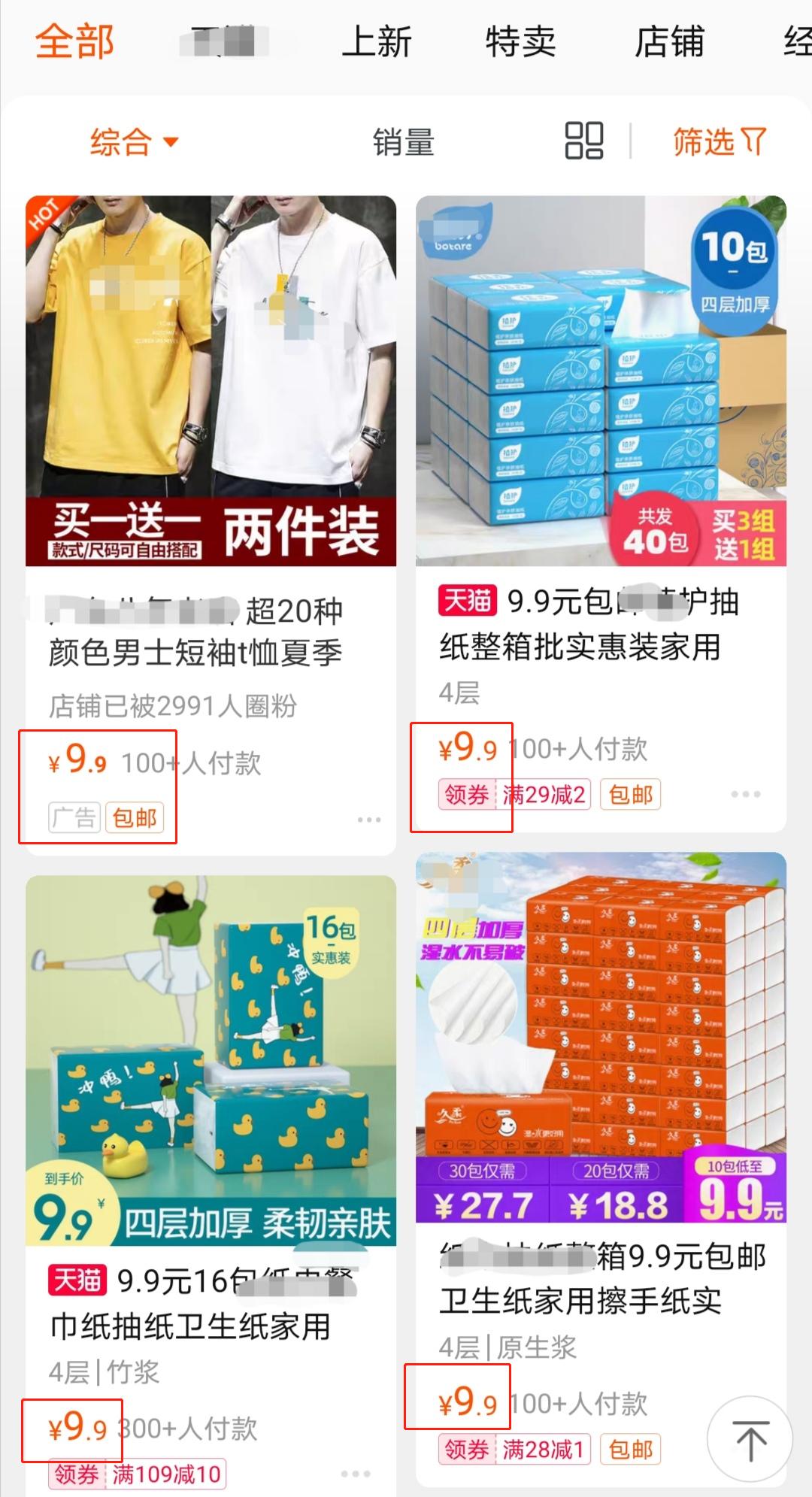The width and height of the screenshot is (812, 1497).
Task: Switch to sort by 销量
Action: tap(404, 143)
